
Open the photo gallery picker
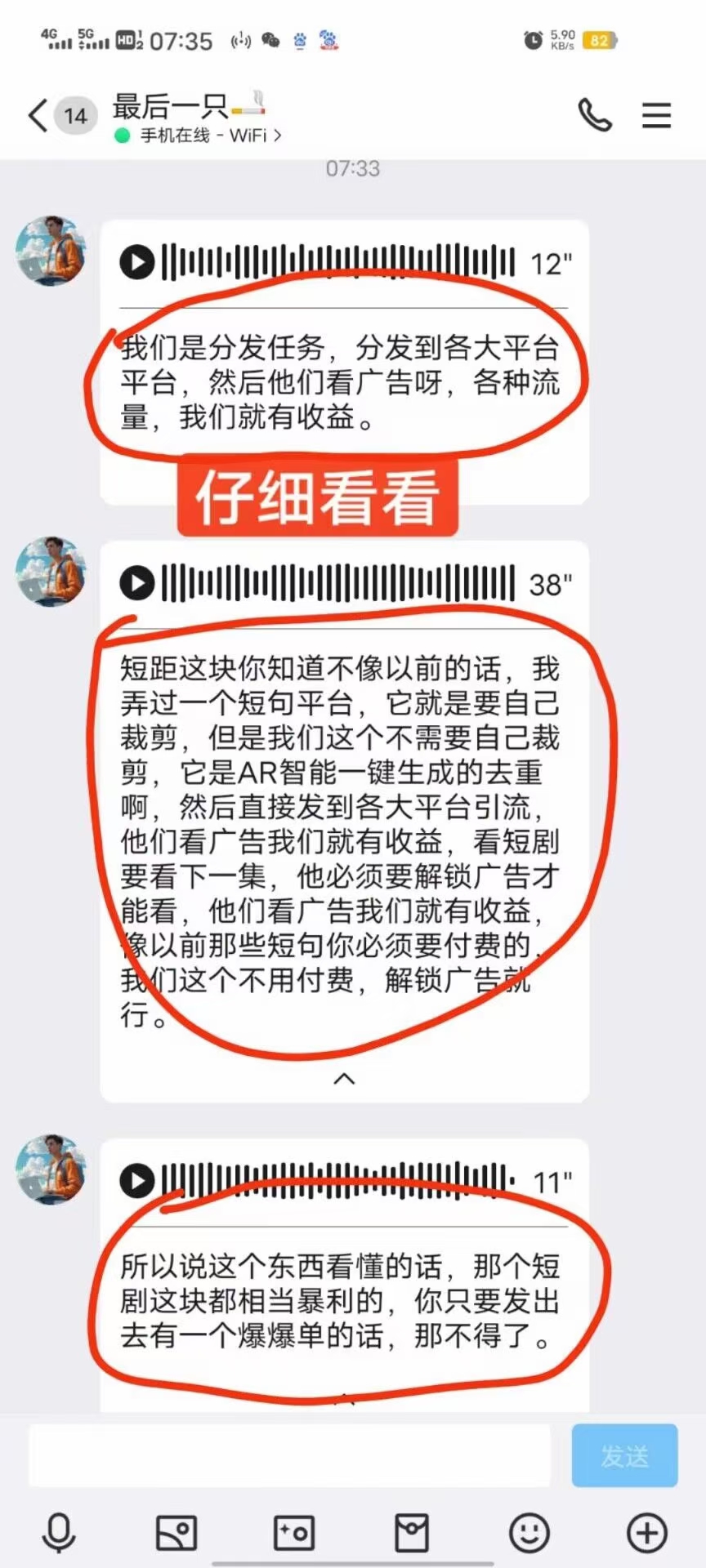pyautogui.click(x=176, y=1533)
